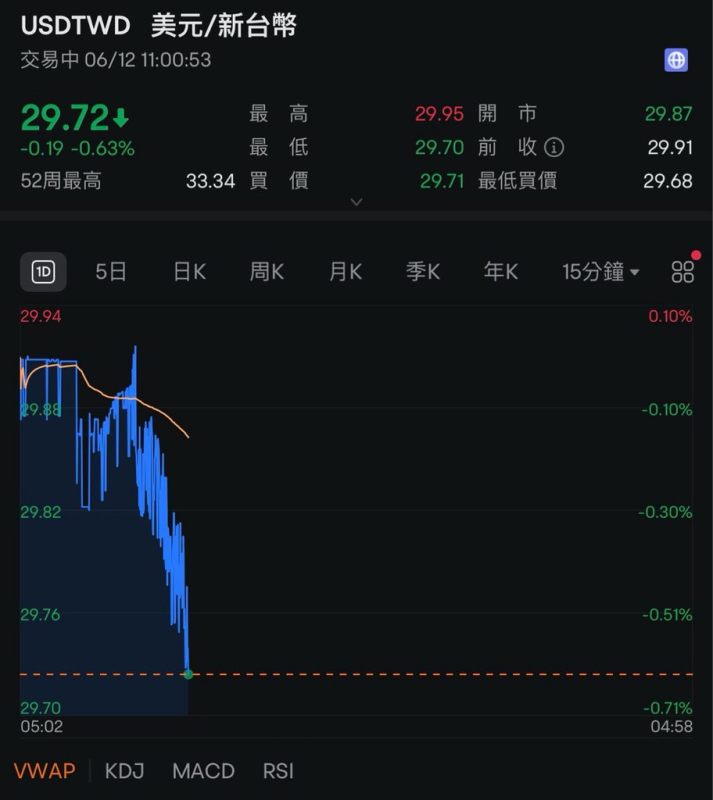The width and height of the screenshot is (713, 800).
Task: Switch to the 季K quarterly chart
Action: (x=422, y=271)
